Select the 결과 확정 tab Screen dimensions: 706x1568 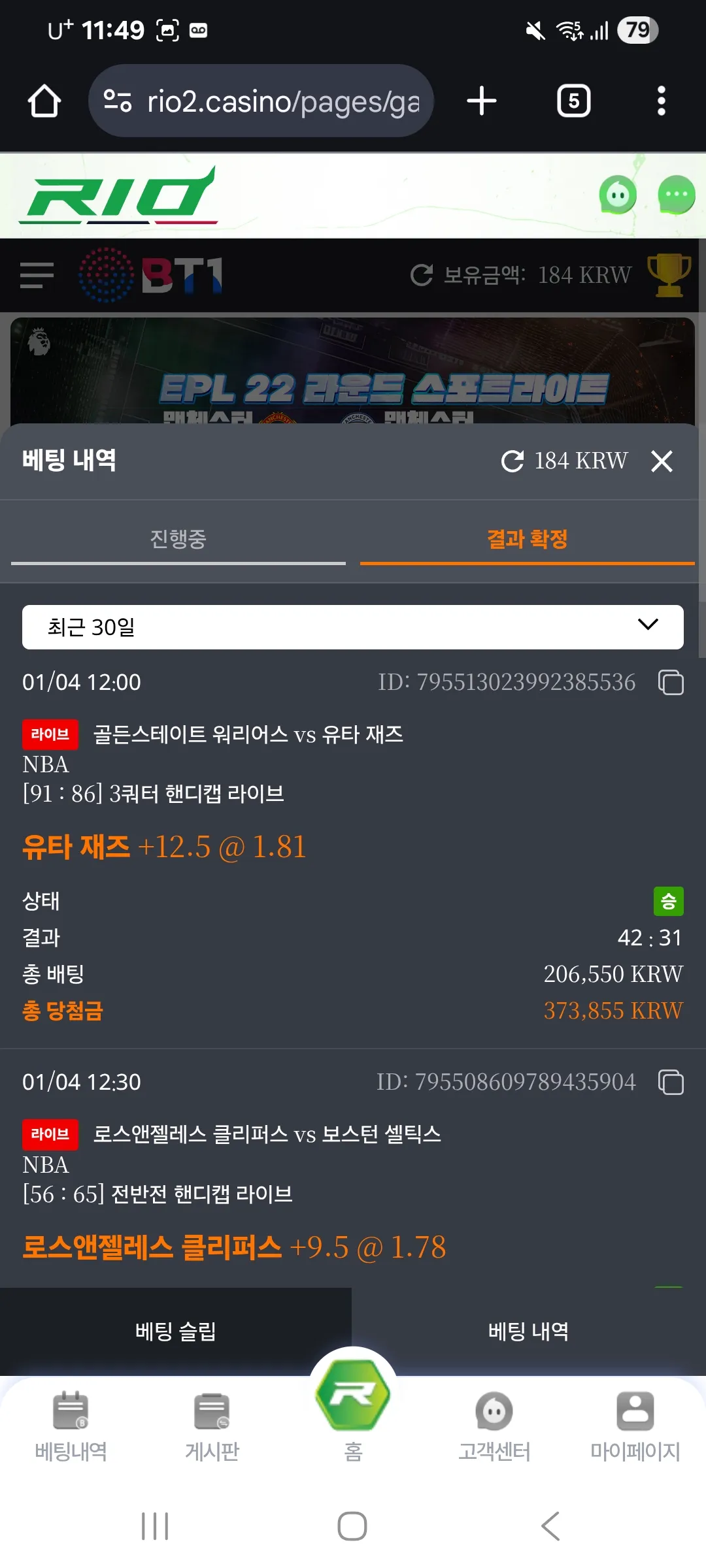click(x=527, y=540)
